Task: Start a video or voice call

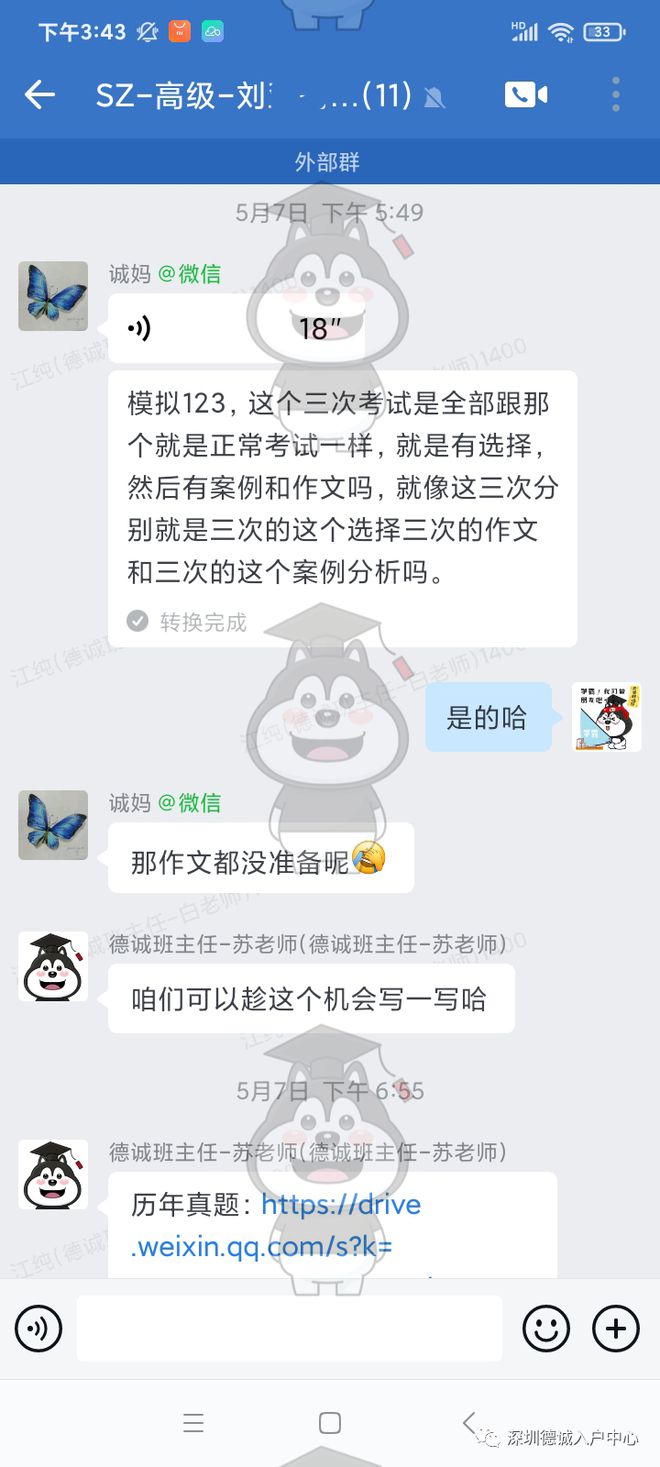Action: (x=526, y=95)
